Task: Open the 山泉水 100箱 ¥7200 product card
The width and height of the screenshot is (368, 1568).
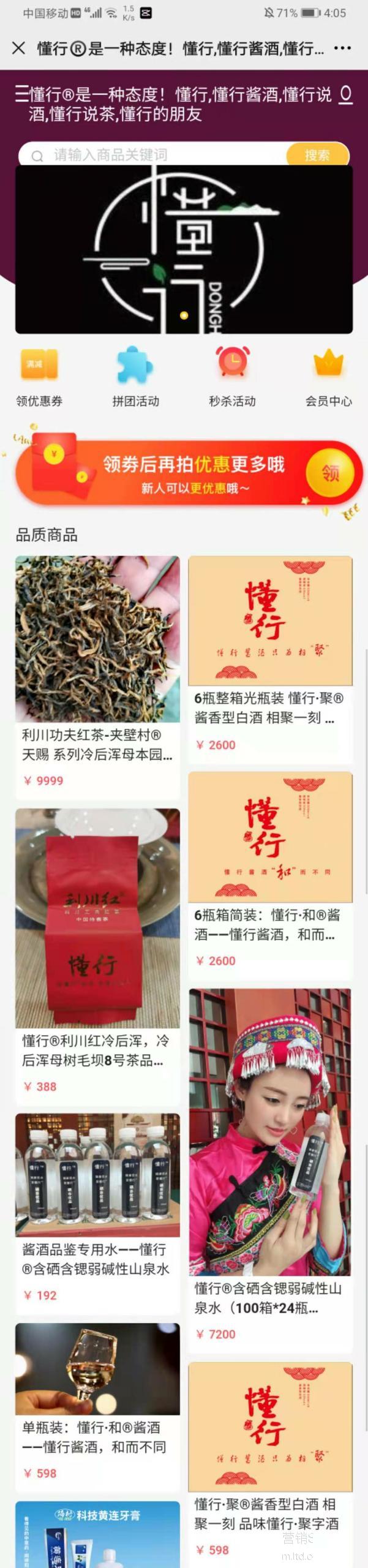Action: (x=270, y=1164)
